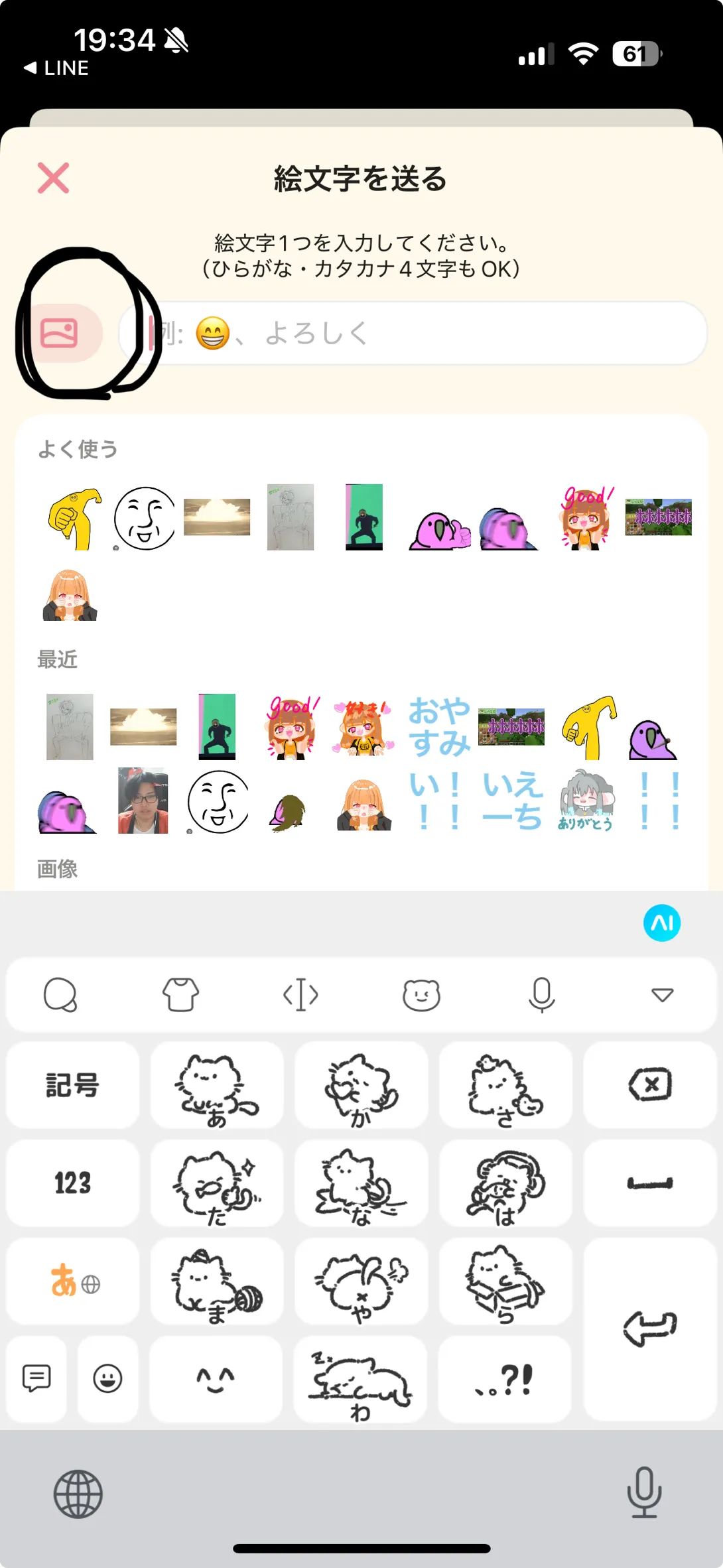The height and width of the screenshot is (1568, 723).
Task: Switch keyboard to 123 numbers
Action: [73, 1183]
